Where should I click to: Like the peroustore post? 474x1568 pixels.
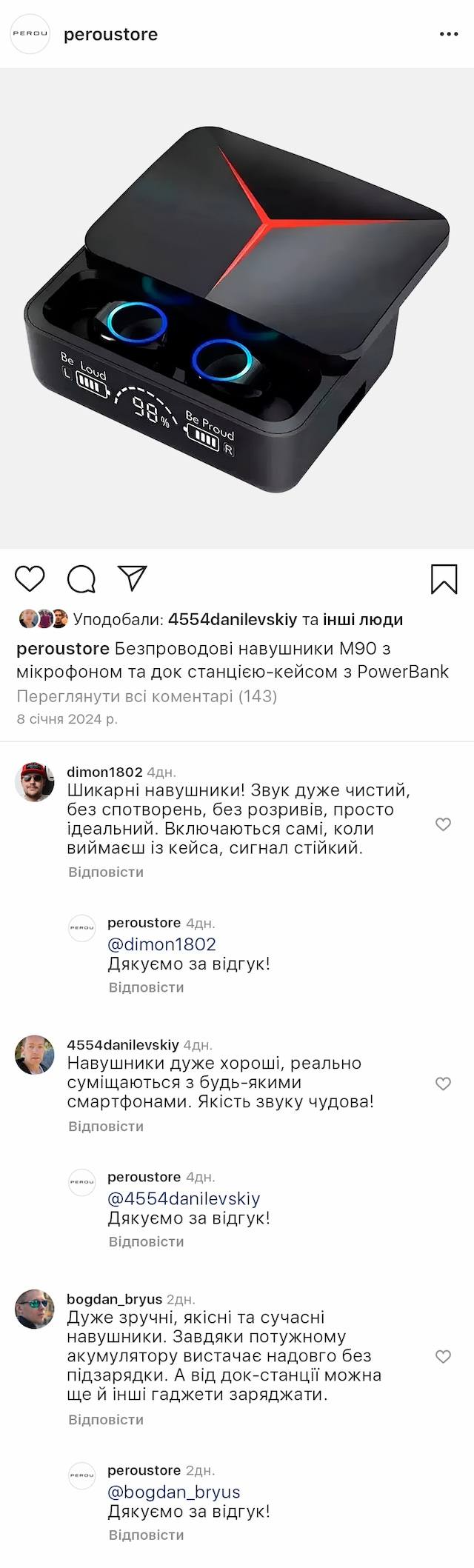(x=30, y=578)
